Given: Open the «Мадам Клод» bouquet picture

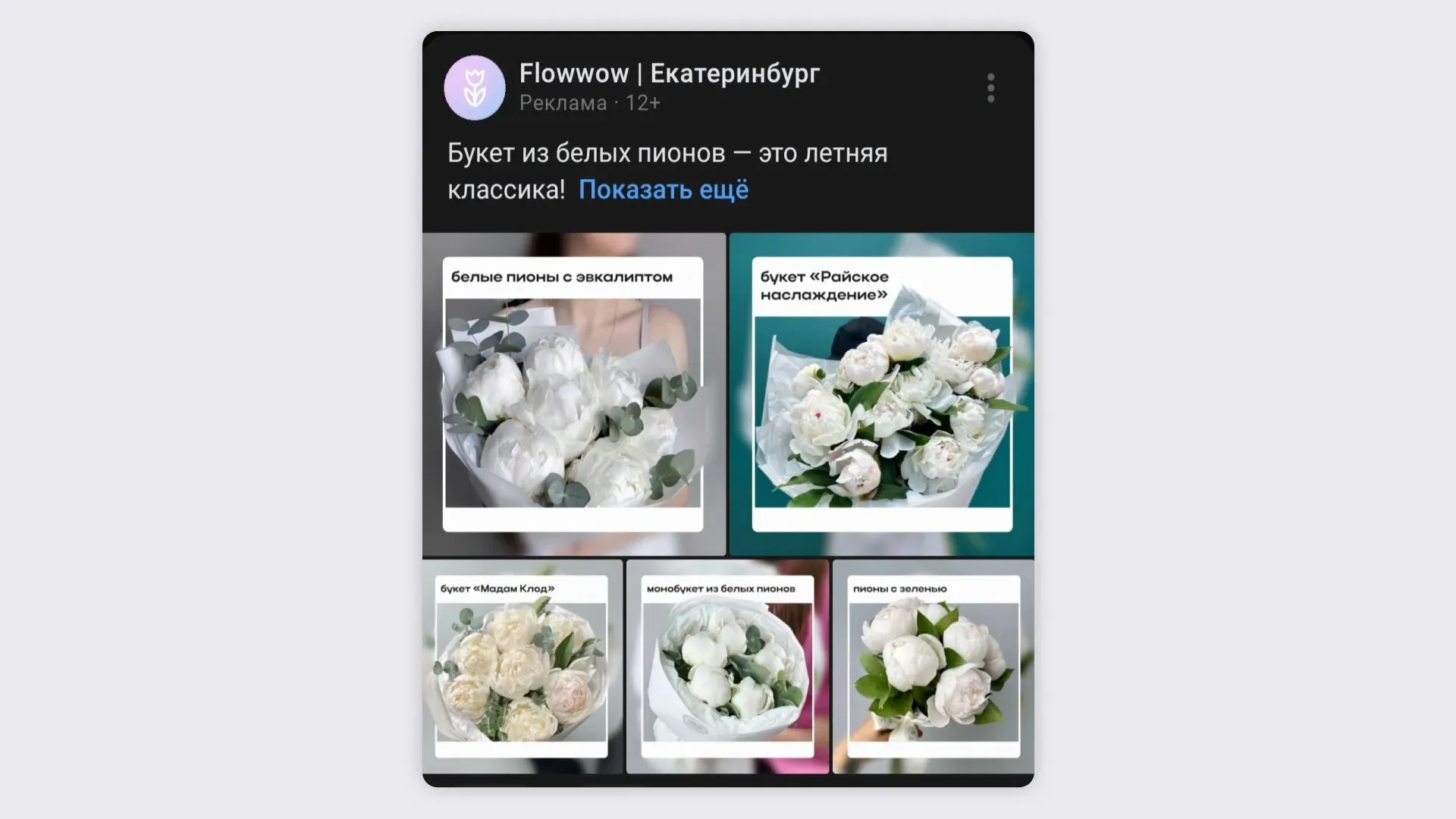Looking at the screenshot, I should [x=522, y=667].
